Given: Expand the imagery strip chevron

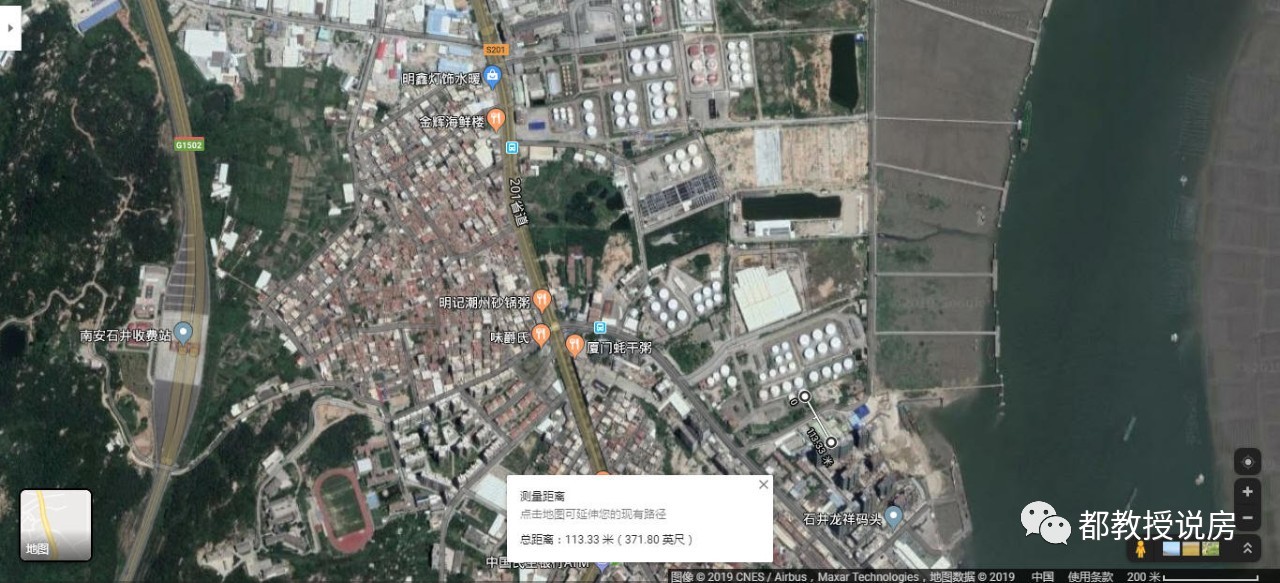Looking at the screenshot, I should pyautogui.click(x=1247, y=549).
